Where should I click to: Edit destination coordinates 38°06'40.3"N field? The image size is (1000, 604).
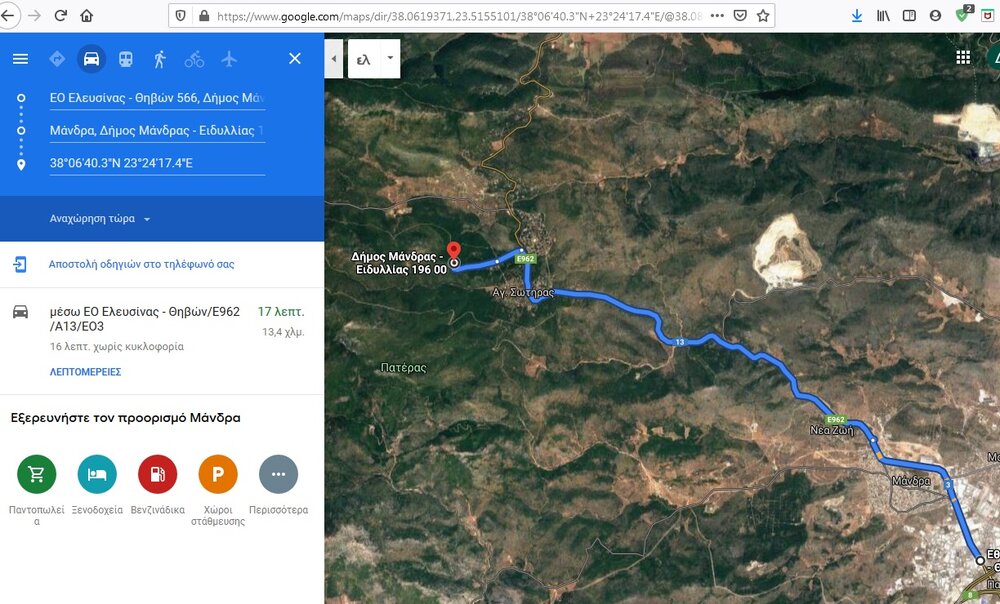coord(156,163)
